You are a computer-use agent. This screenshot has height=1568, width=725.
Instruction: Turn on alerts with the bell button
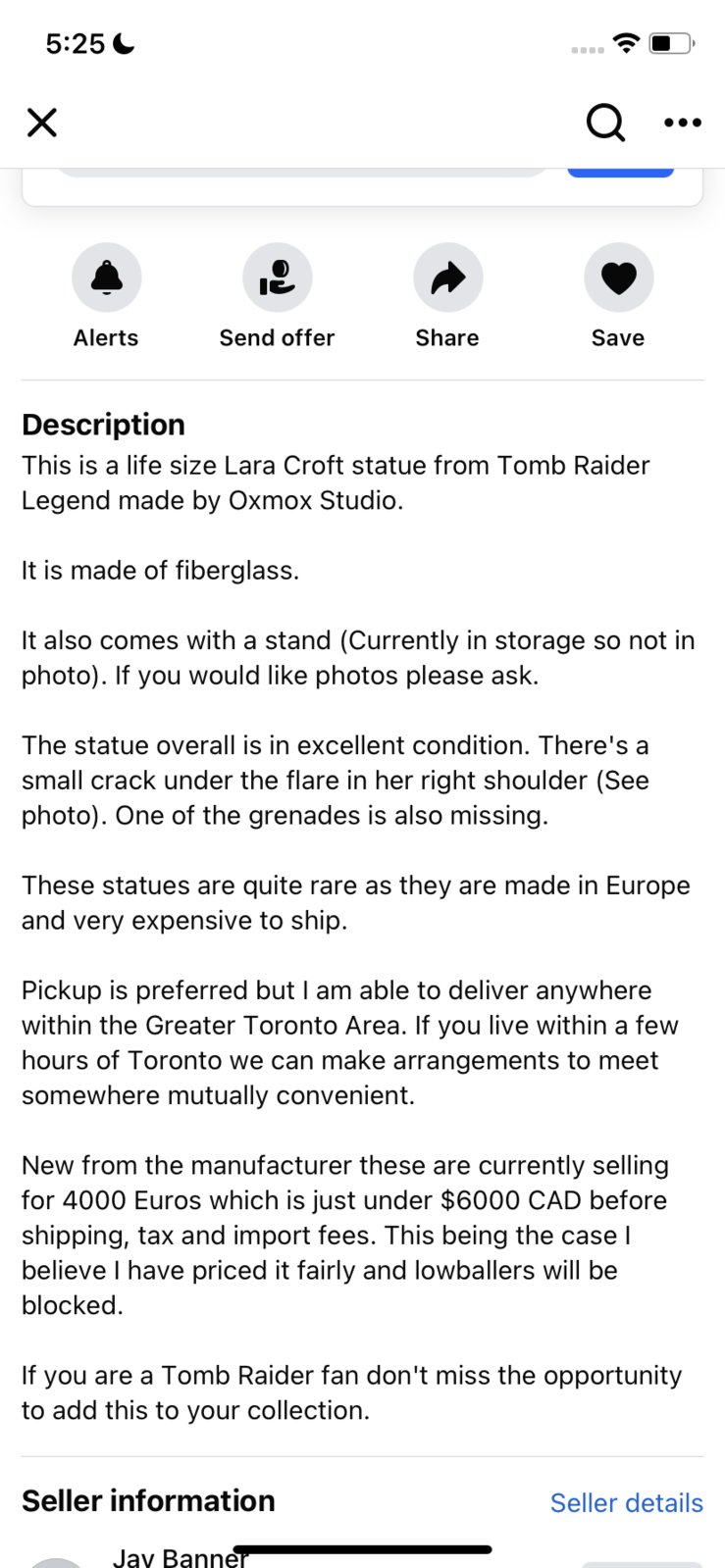107,278
